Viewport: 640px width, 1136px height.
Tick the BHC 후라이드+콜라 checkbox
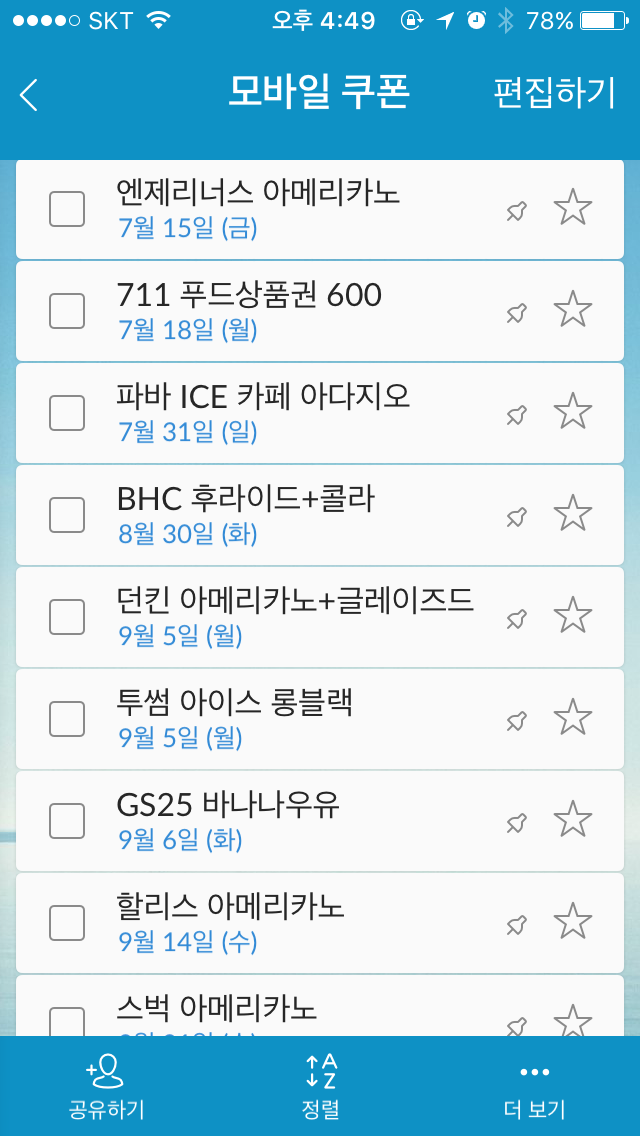point(67,515)
